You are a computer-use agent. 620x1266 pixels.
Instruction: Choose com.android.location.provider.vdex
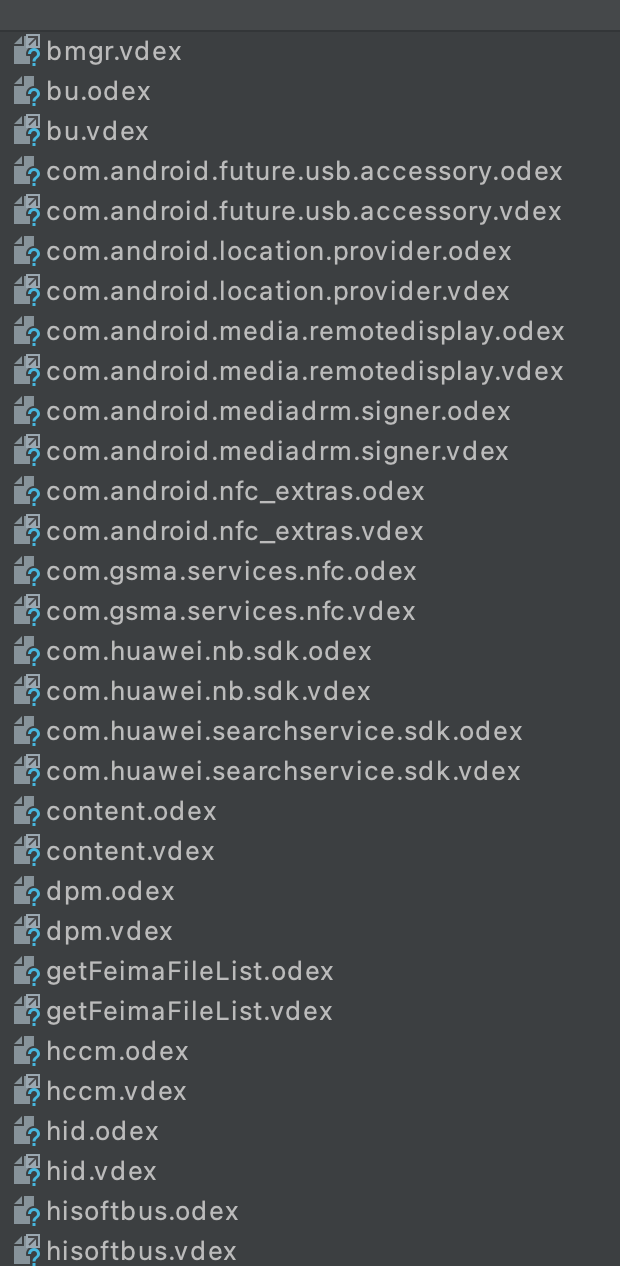tap(278, 291)
